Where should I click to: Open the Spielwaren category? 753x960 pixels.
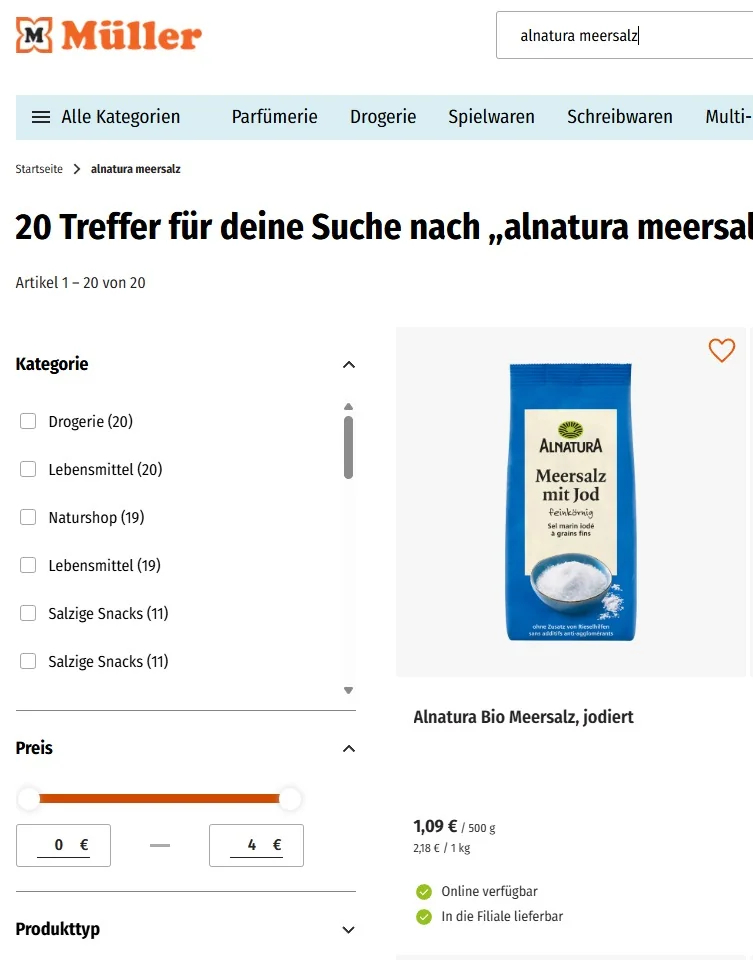tap(491, 117)
